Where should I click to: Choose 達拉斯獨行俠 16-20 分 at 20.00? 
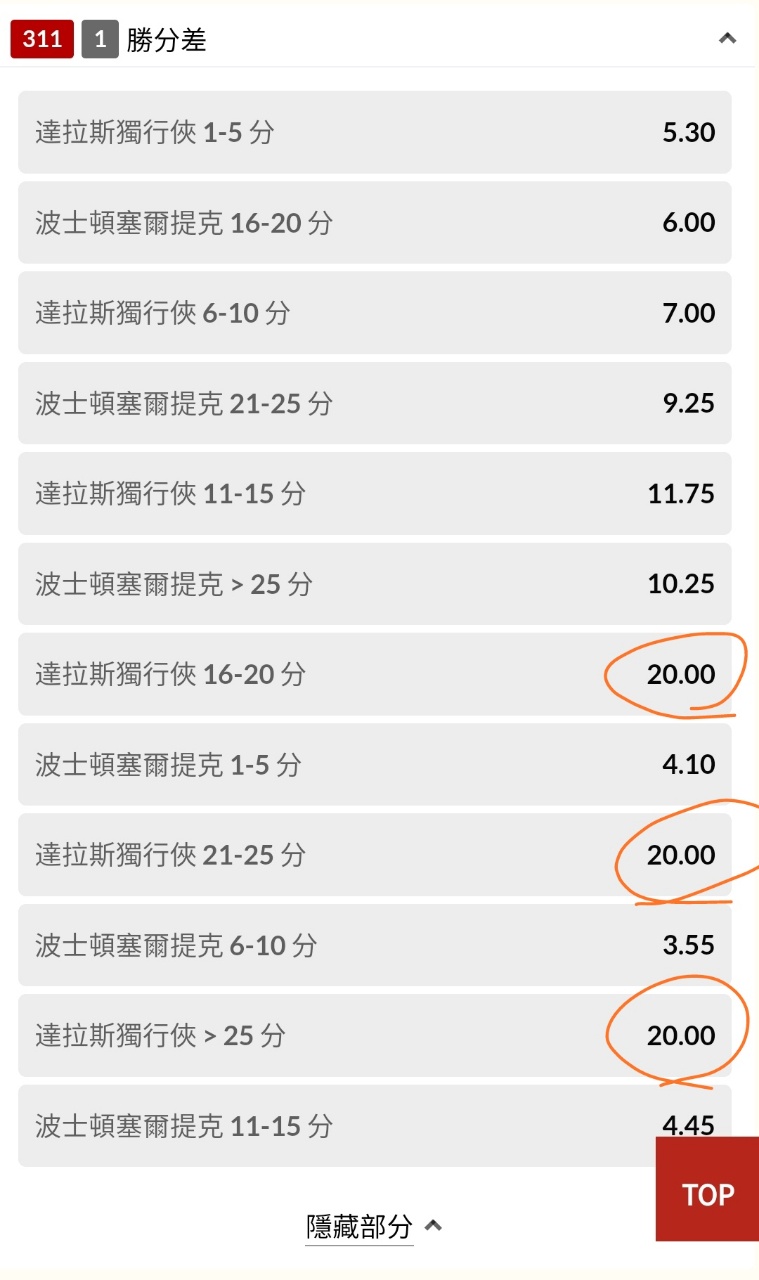click(374, 674)
